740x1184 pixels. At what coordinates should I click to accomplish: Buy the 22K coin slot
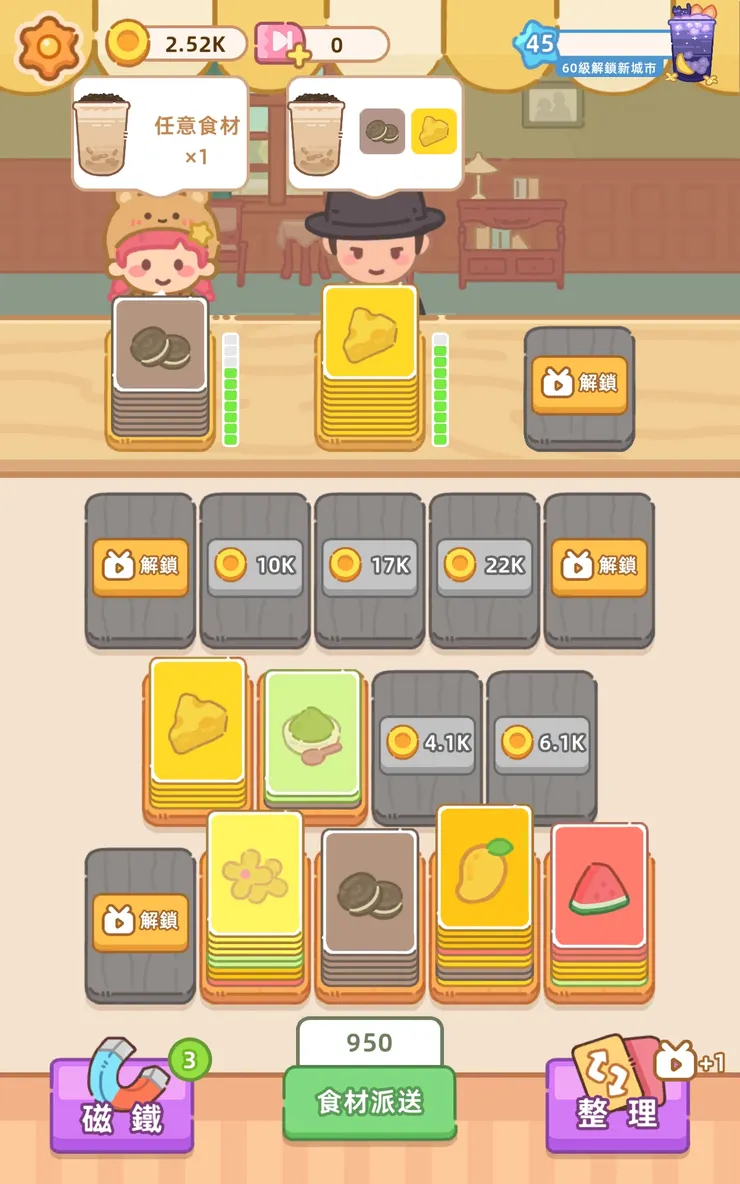(x=485, y=566)
